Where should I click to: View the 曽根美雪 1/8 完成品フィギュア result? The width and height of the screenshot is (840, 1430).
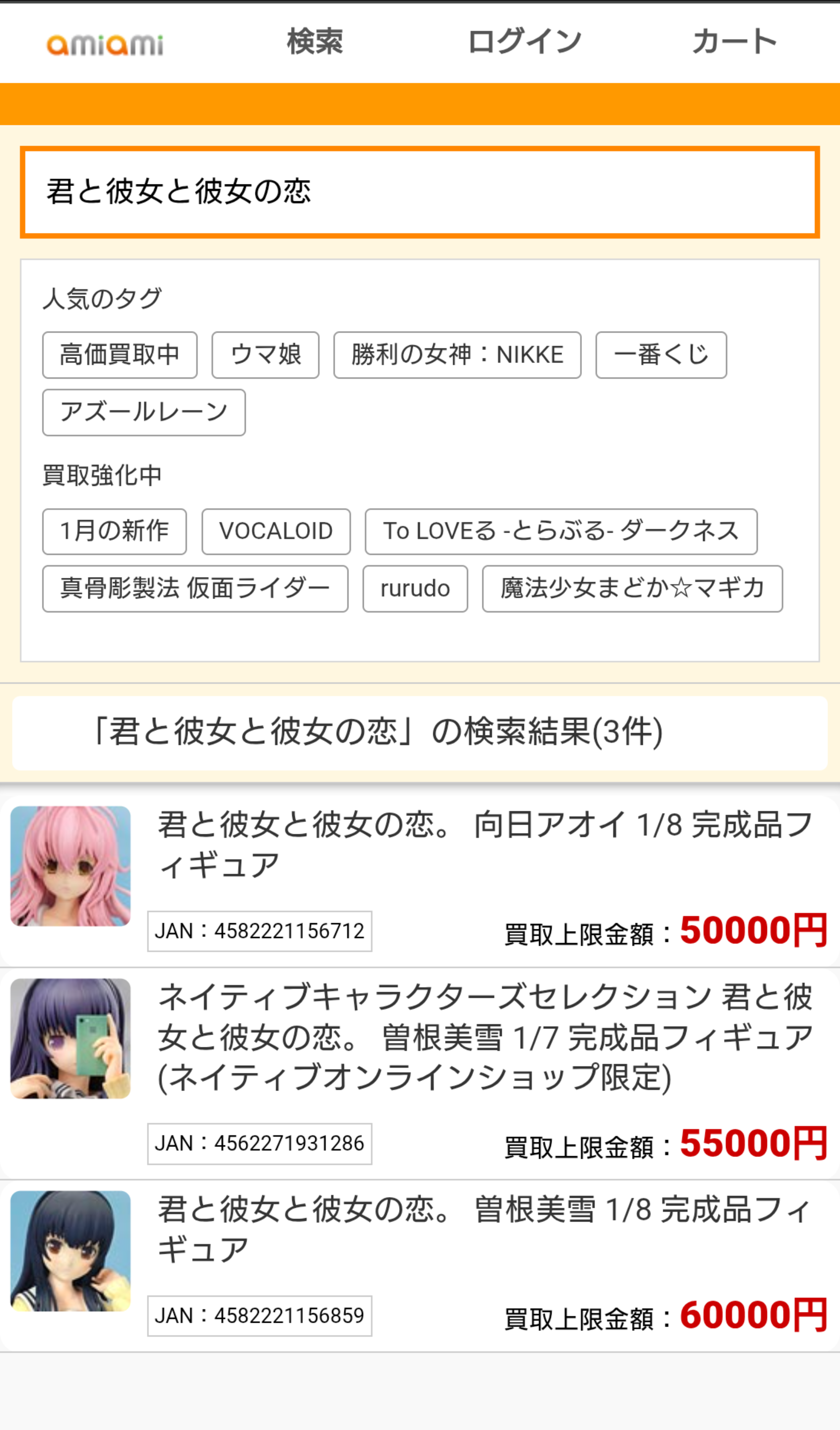[485, 1230]
